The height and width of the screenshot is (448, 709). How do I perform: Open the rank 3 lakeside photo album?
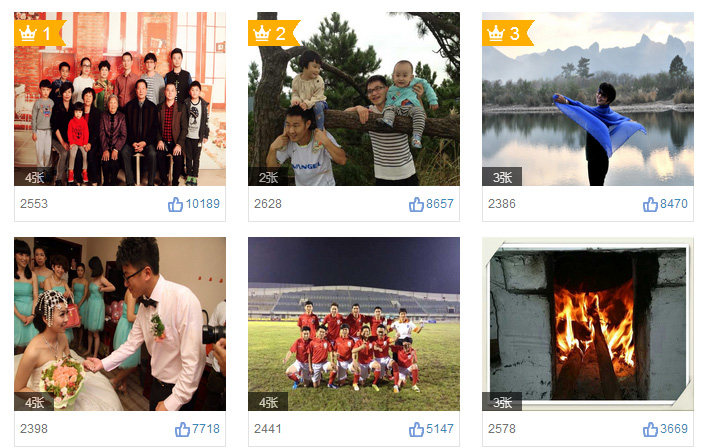coord(587,100)
